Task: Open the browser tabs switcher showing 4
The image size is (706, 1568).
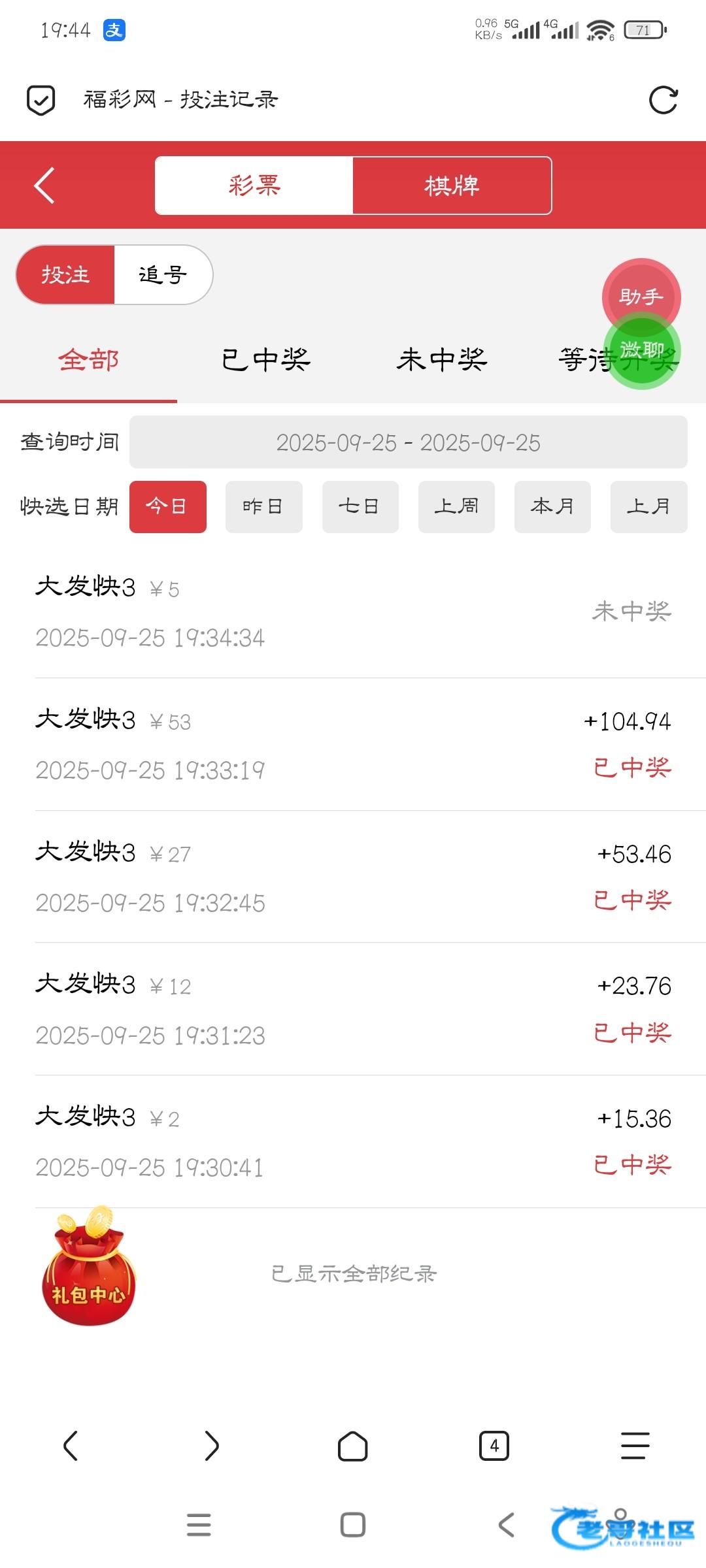Action: pos(494,1446)
